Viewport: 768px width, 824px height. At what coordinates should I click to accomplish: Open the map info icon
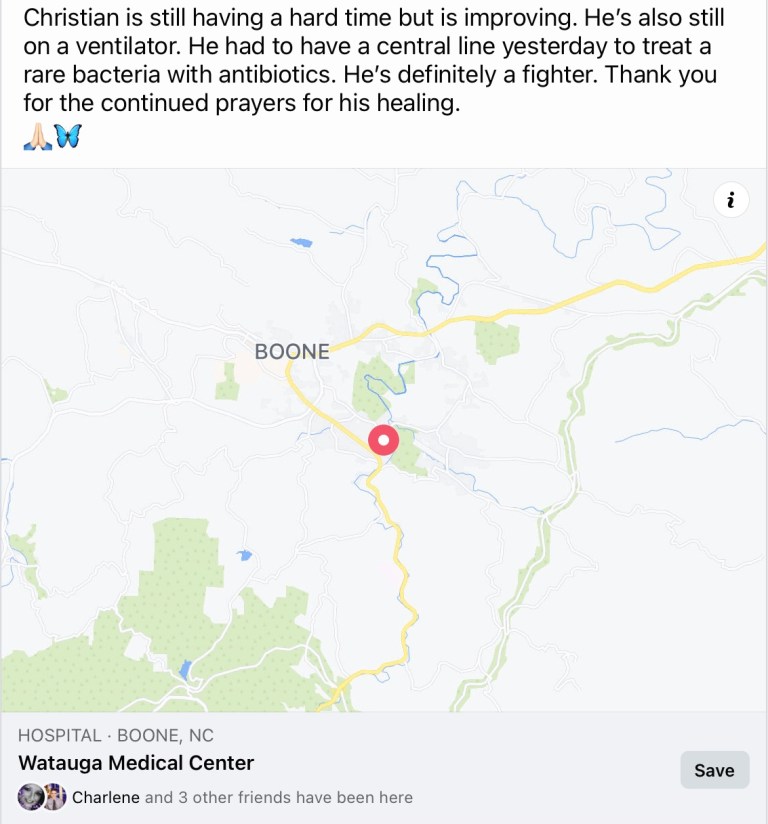pyautogui.click(x=731, y=200)
